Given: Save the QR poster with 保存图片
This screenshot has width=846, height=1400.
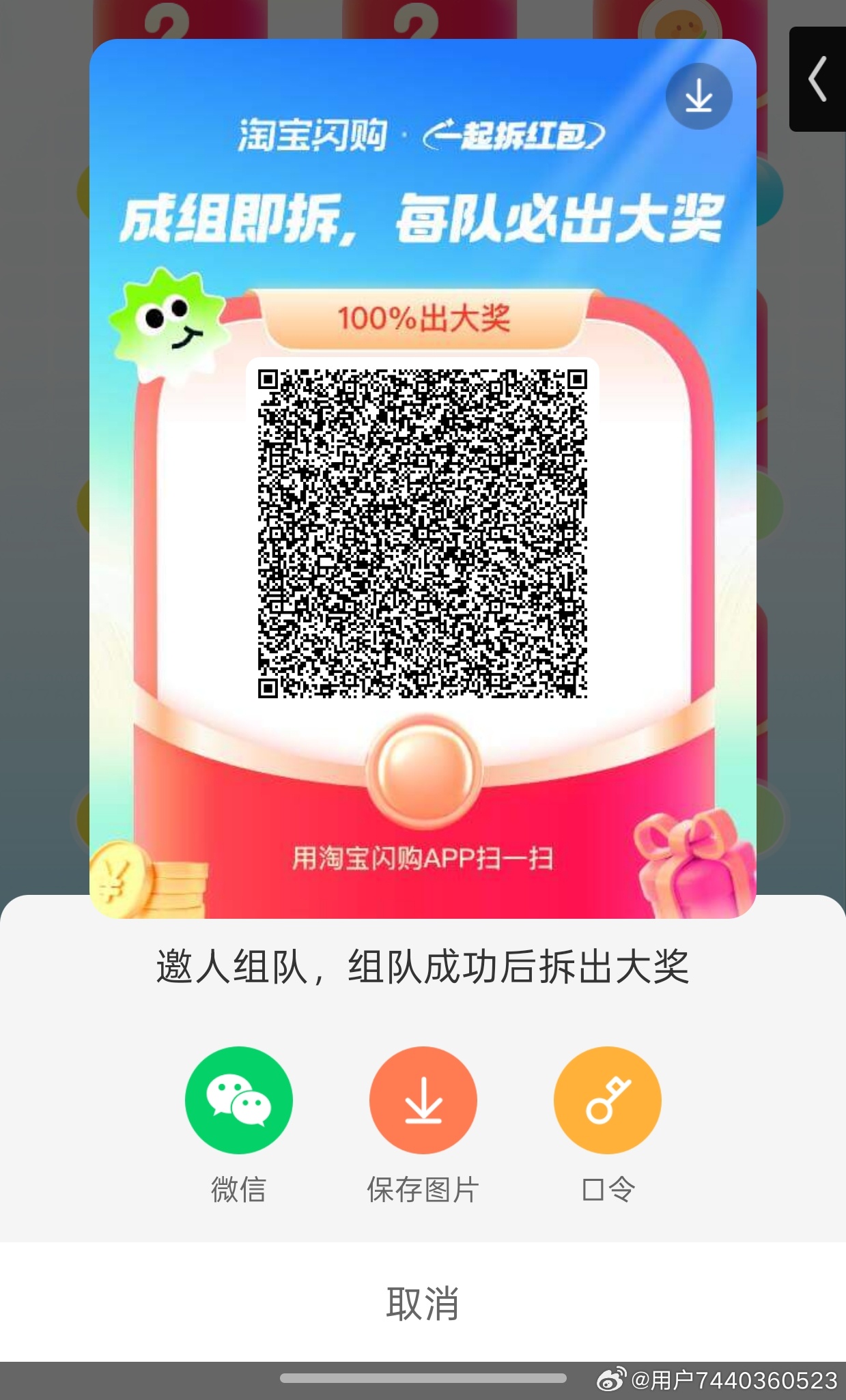Looking at the screenshot, I should 423,1100.
